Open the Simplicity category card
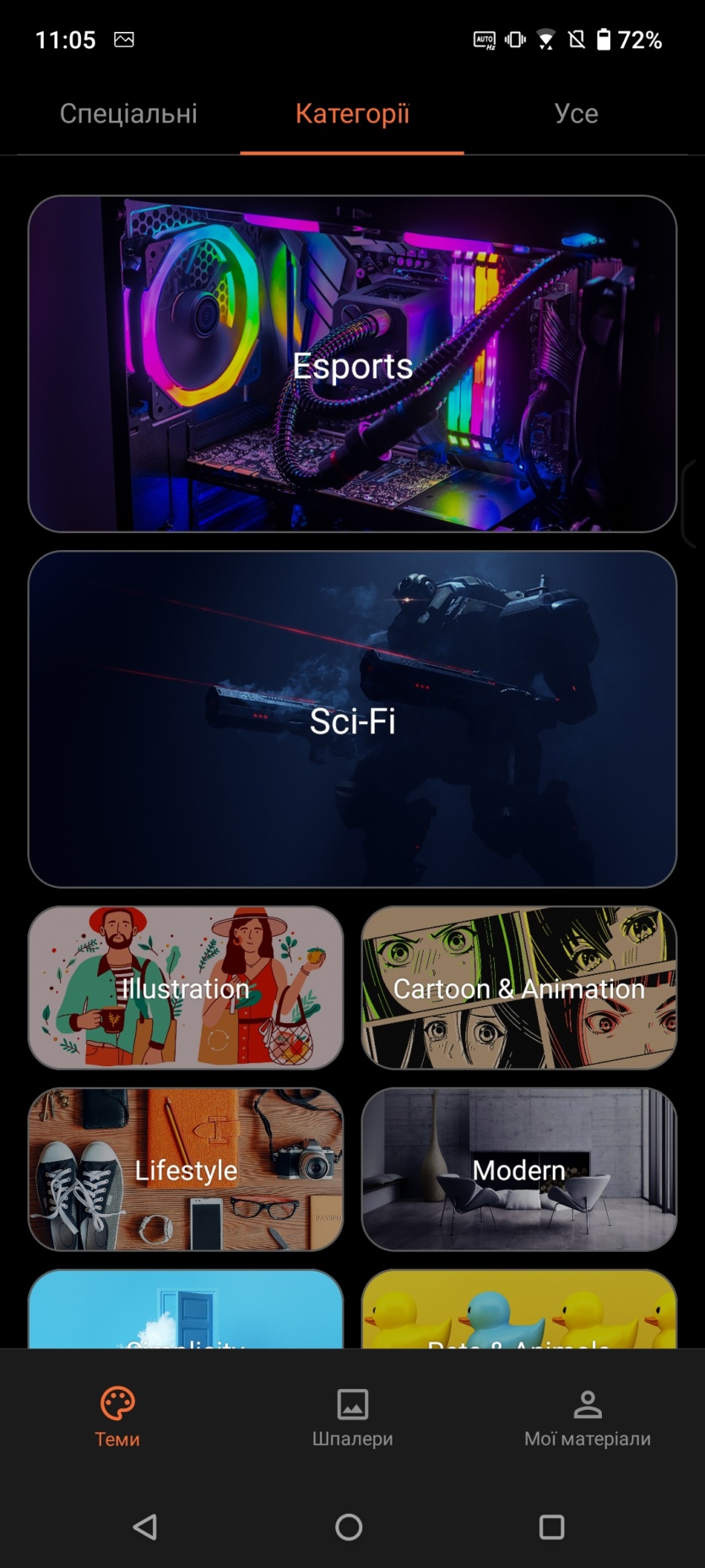 [186, 1309]
